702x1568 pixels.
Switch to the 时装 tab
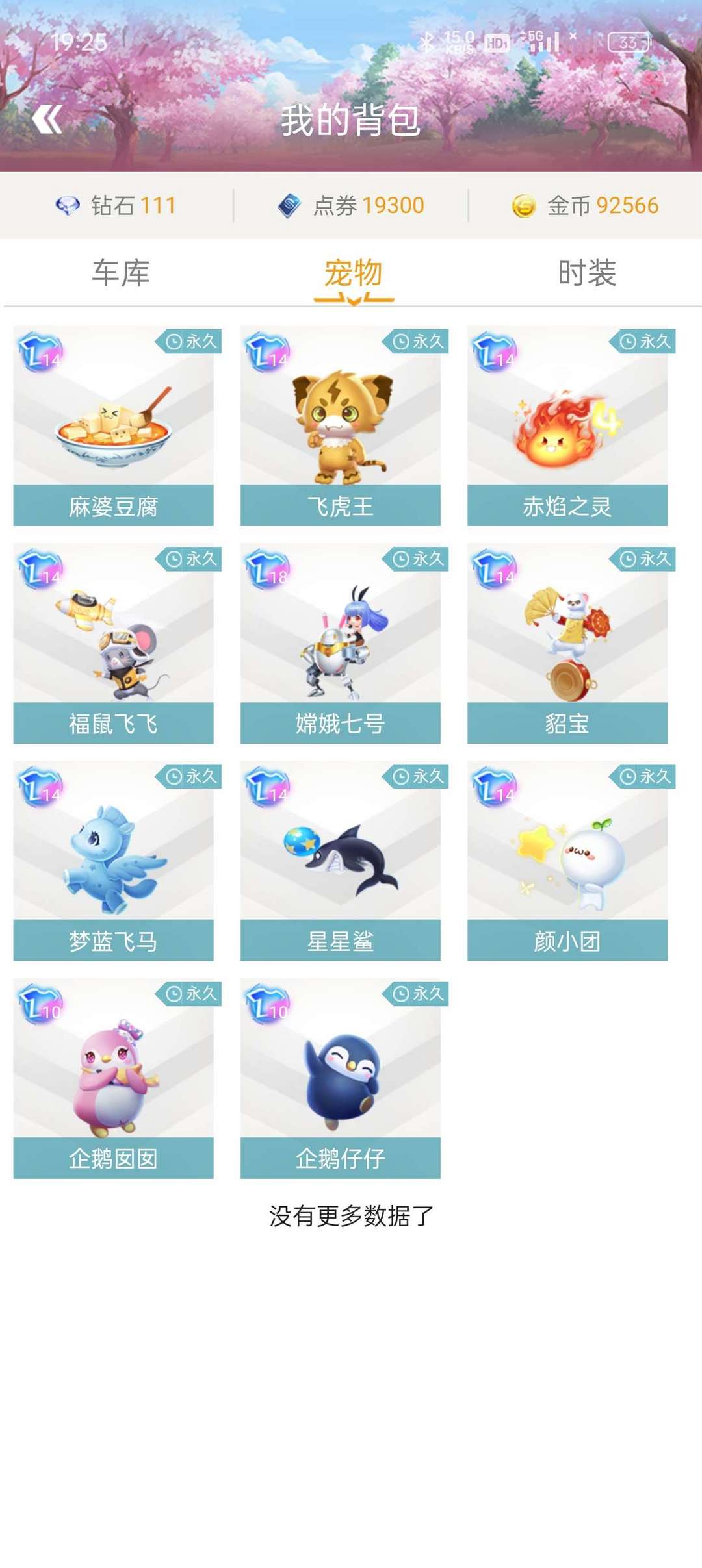586,273
